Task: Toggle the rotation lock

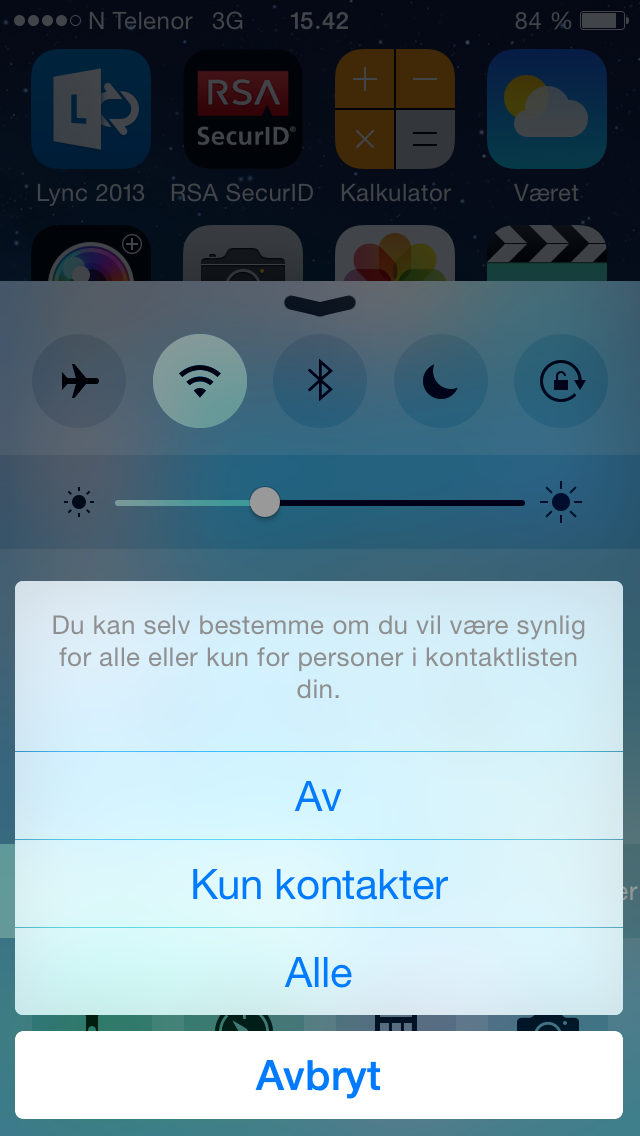Action: [561, 381]
